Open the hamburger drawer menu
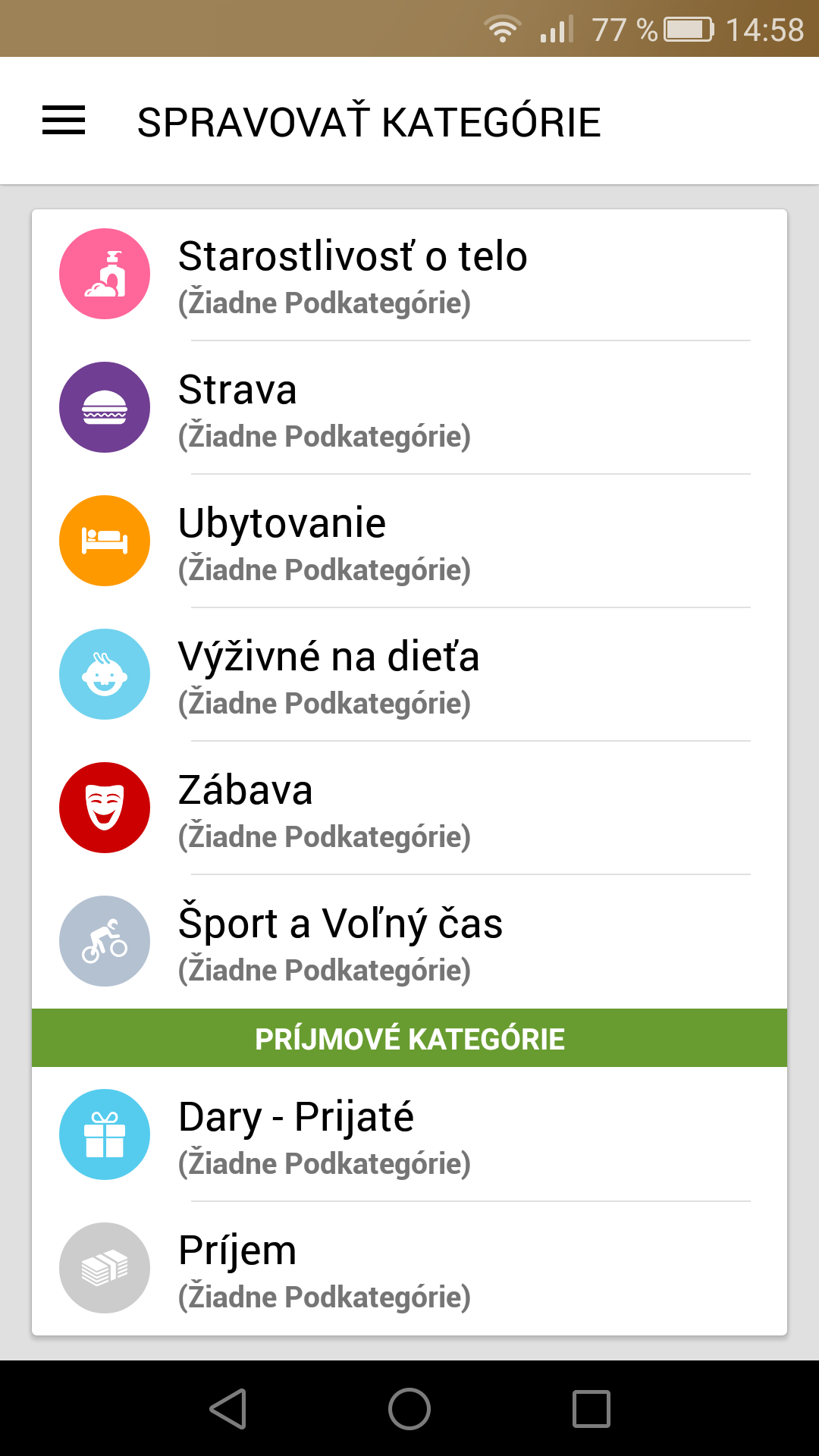Image resolution: width=819 pixels, height=1456 pixels. tap(64, 121)
